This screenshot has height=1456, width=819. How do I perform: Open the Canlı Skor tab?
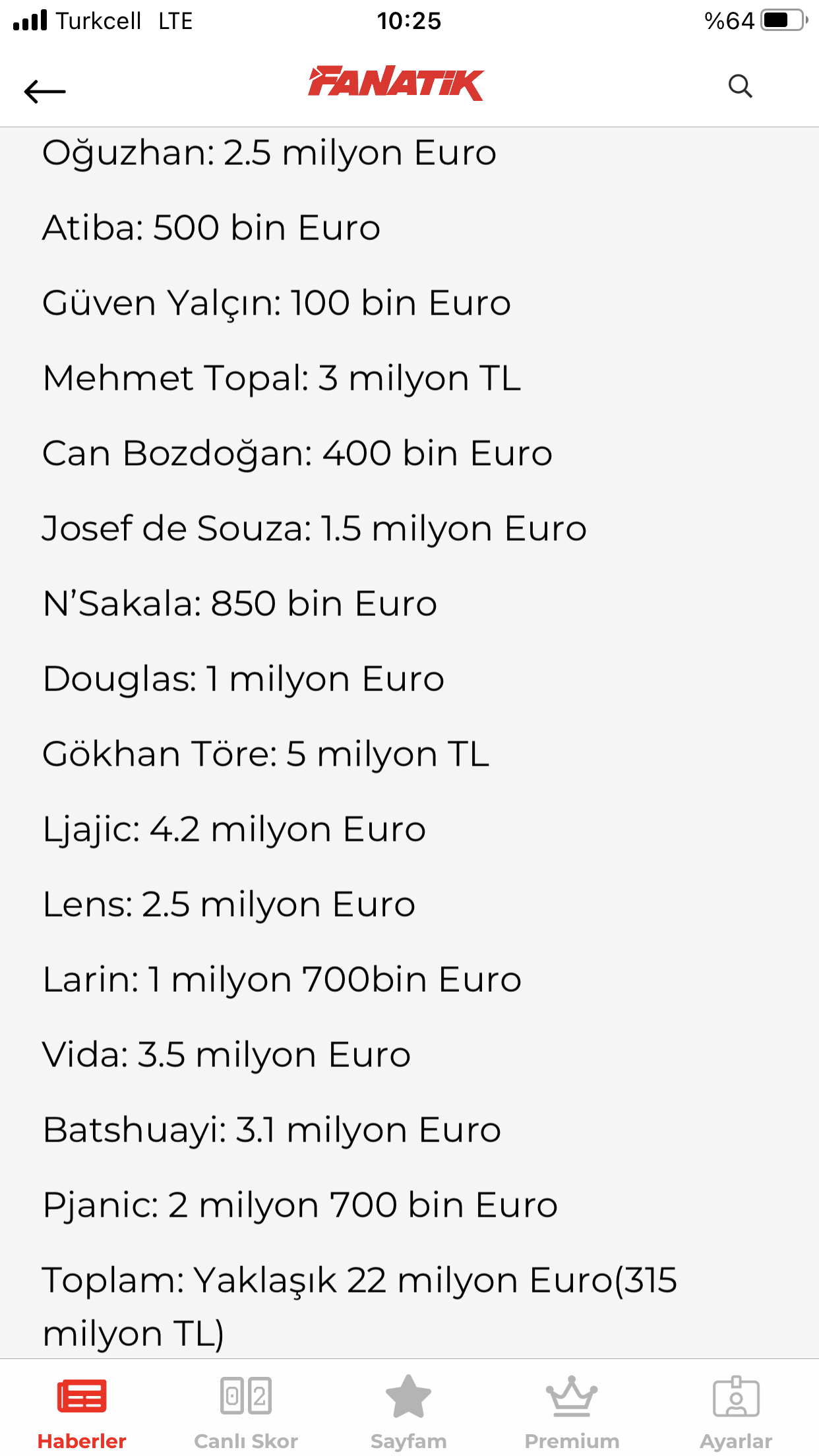246,1412
